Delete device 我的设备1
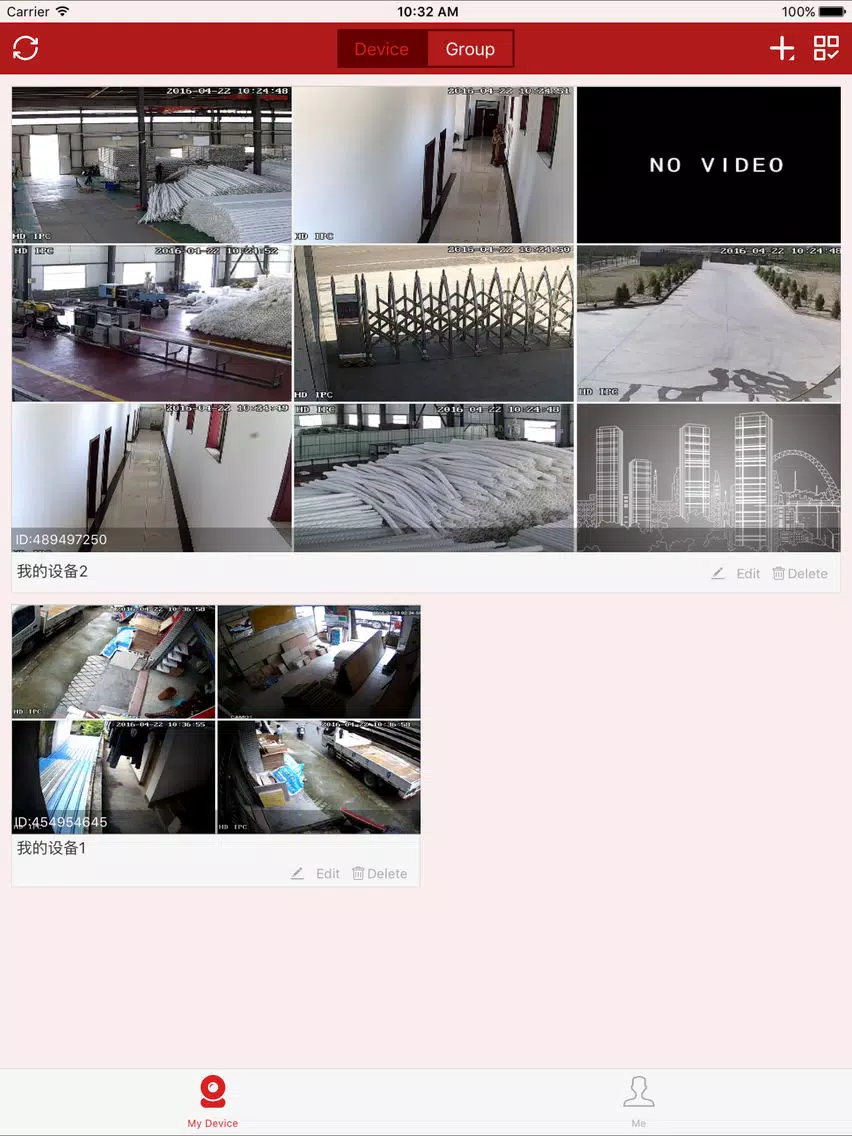Image resolution: width=852 pixels, height=1136 pixels. coord(380,873)
